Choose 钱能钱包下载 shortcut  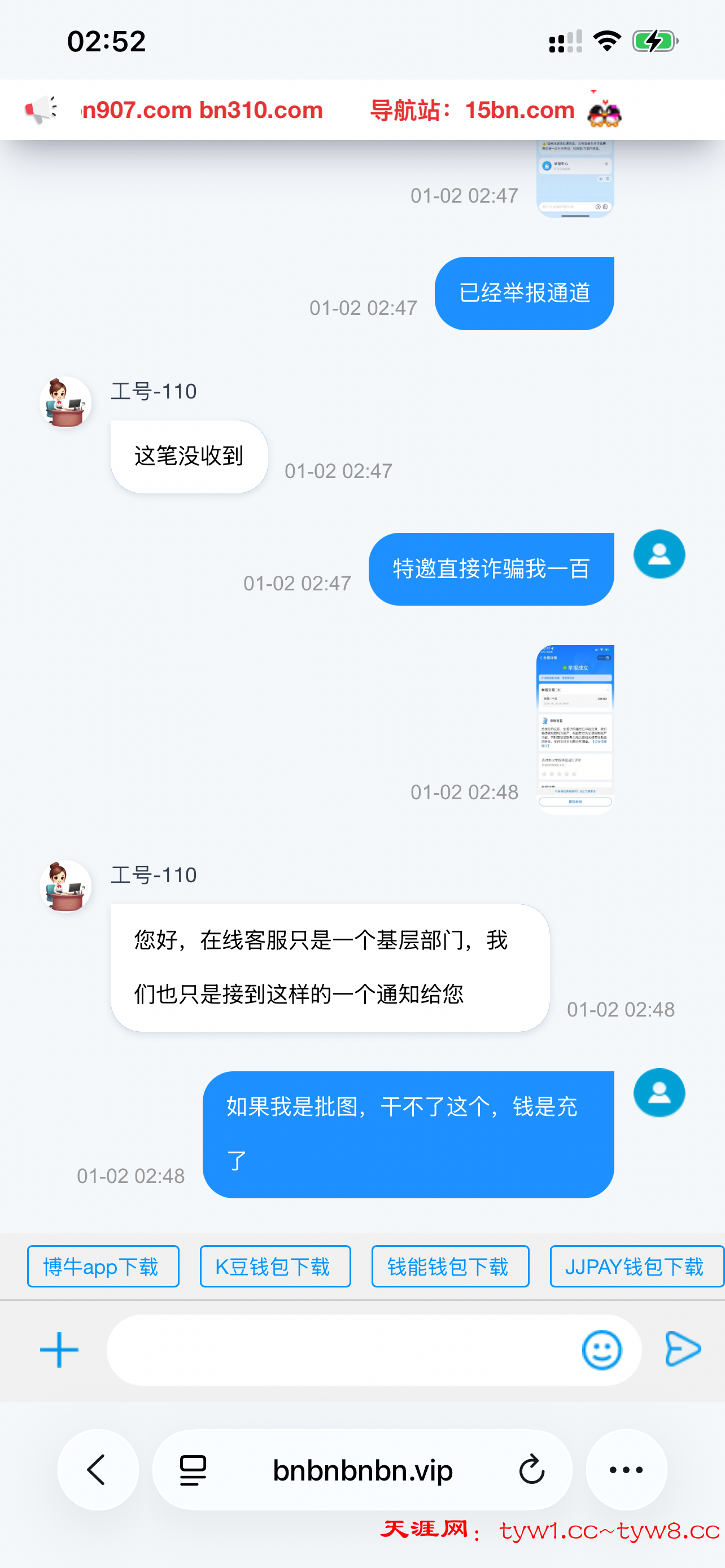(x=450, y=1267)
